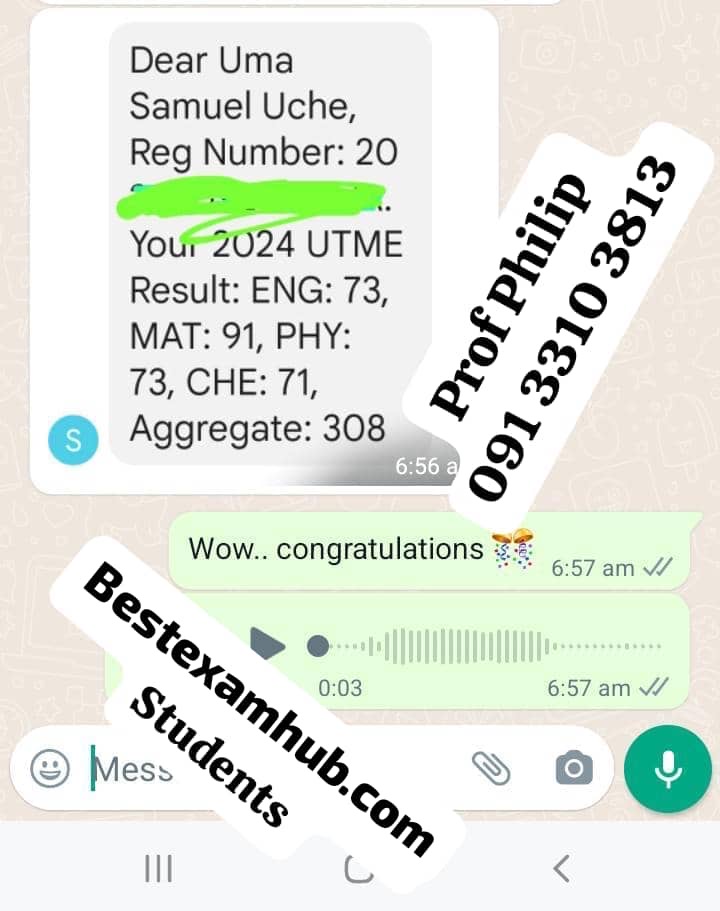Image resolution: width=720 pixels, height=911 pixels.
Task: Open the attachment paperclip menu
Action: (490, 768)
